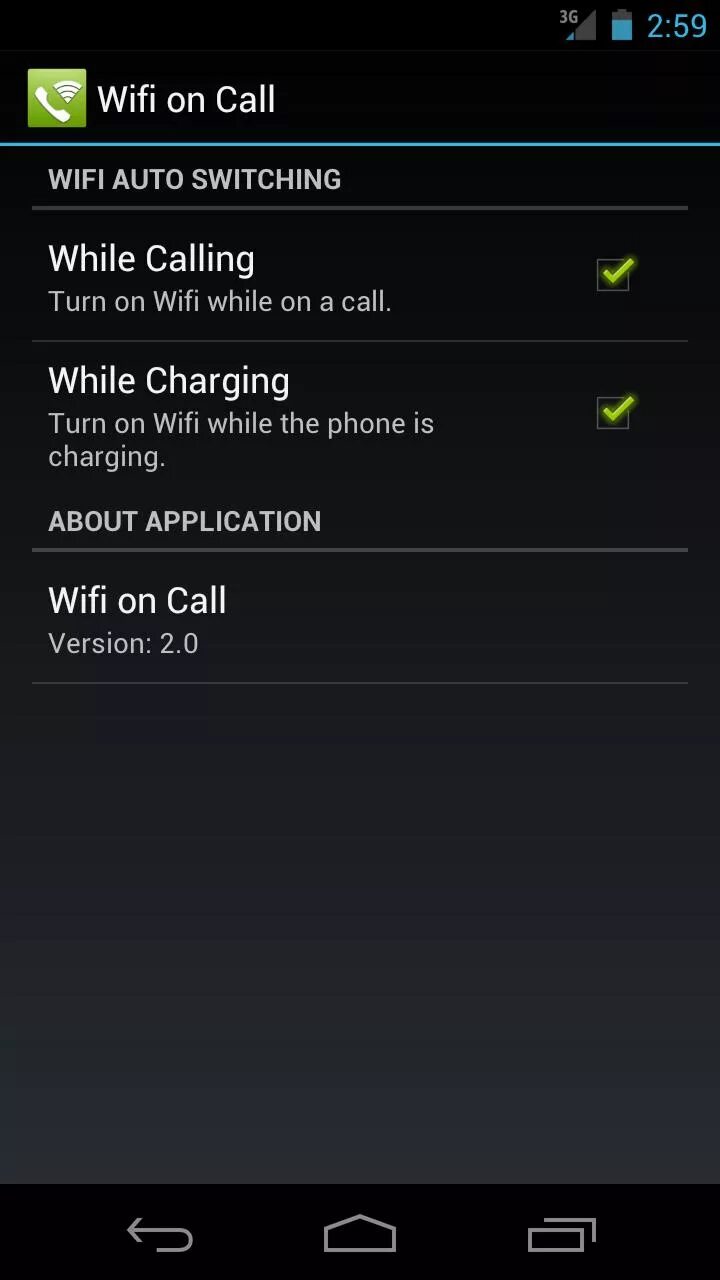This screenshot has height=1280, width=720.
Task: Open the Wifi on Call version row
Action: pos(360,619)
